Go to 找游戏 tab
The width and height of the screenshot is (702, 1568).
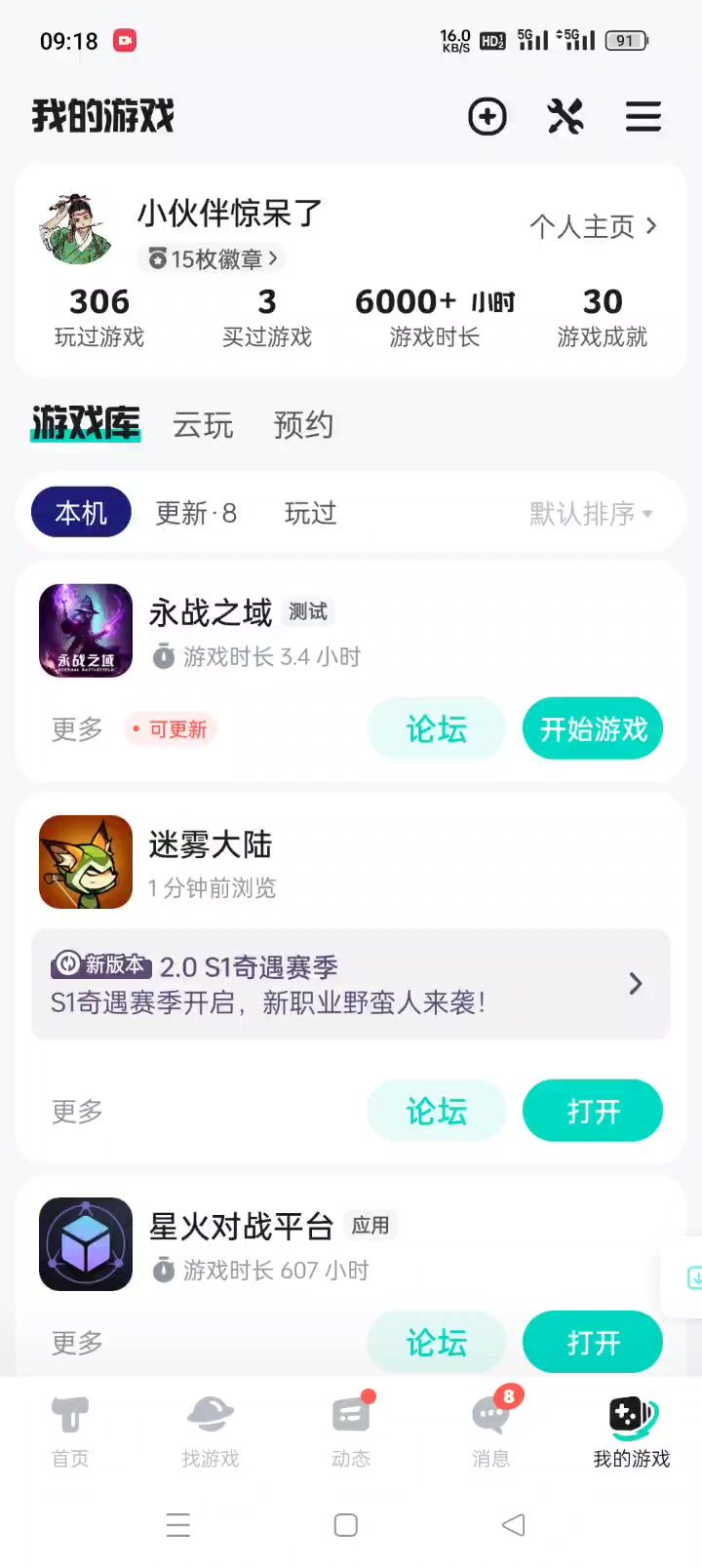[211, 1431]
